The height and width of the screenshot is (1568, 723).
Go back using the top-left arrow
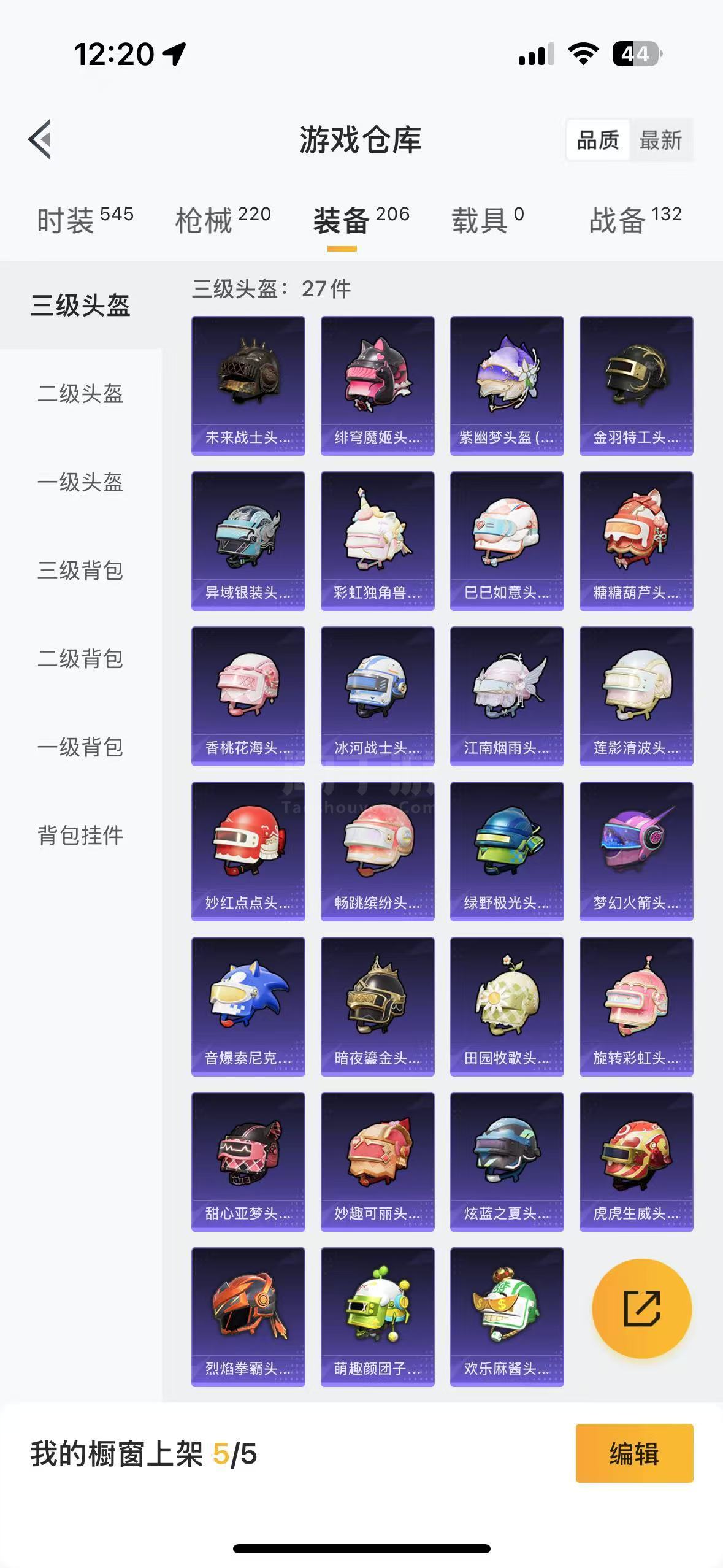pos(40,139)
